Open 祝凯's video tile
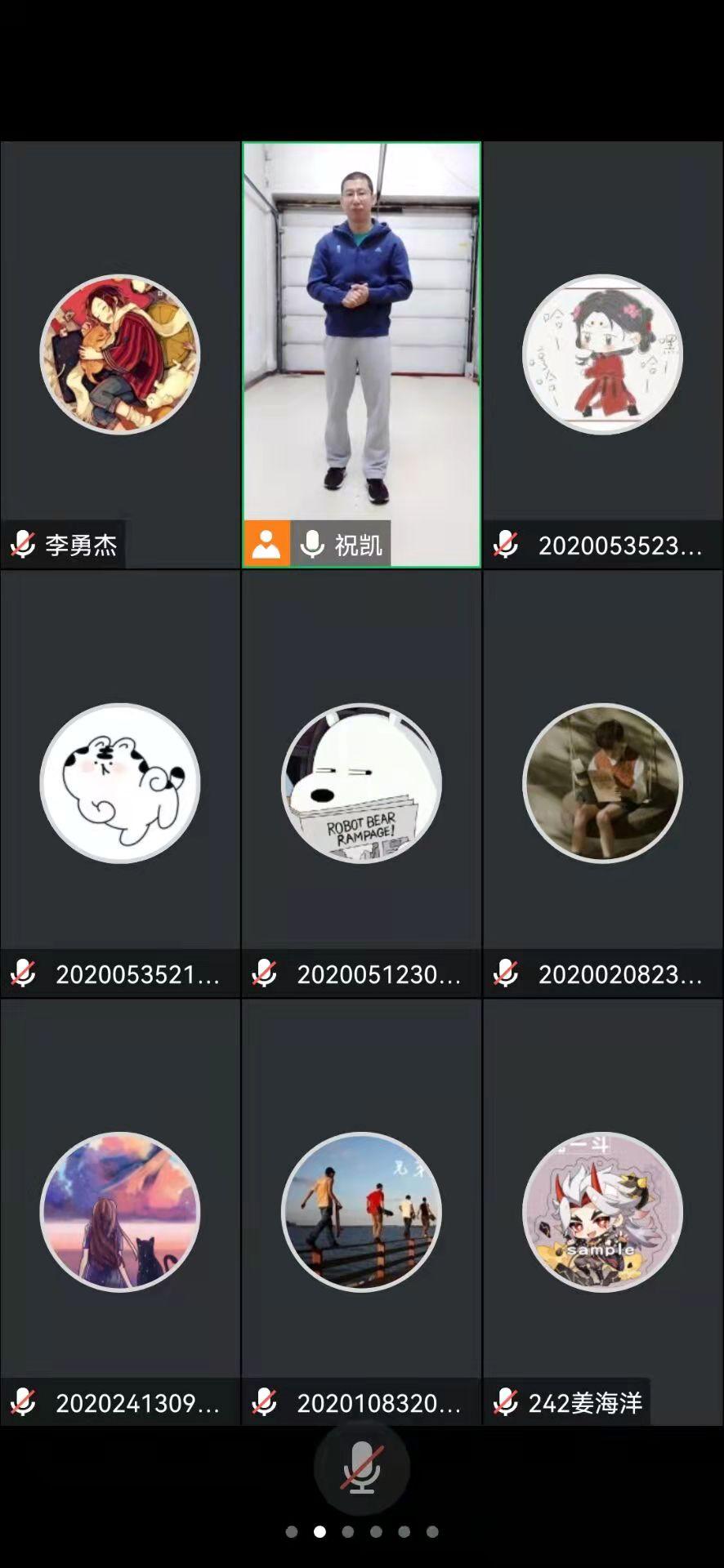This screenshot has width=724, height=1568. pos(361,354)
